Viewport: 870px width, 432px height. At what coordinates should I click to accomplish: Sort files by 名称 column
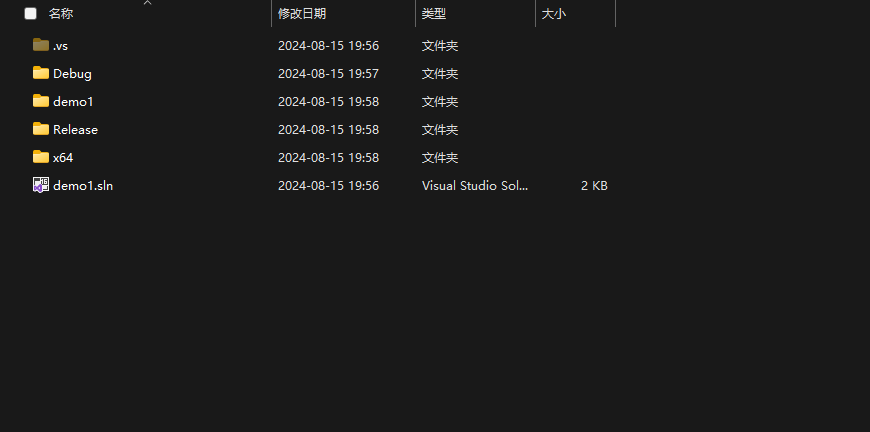pyautogui.click(x=61, y=14)
